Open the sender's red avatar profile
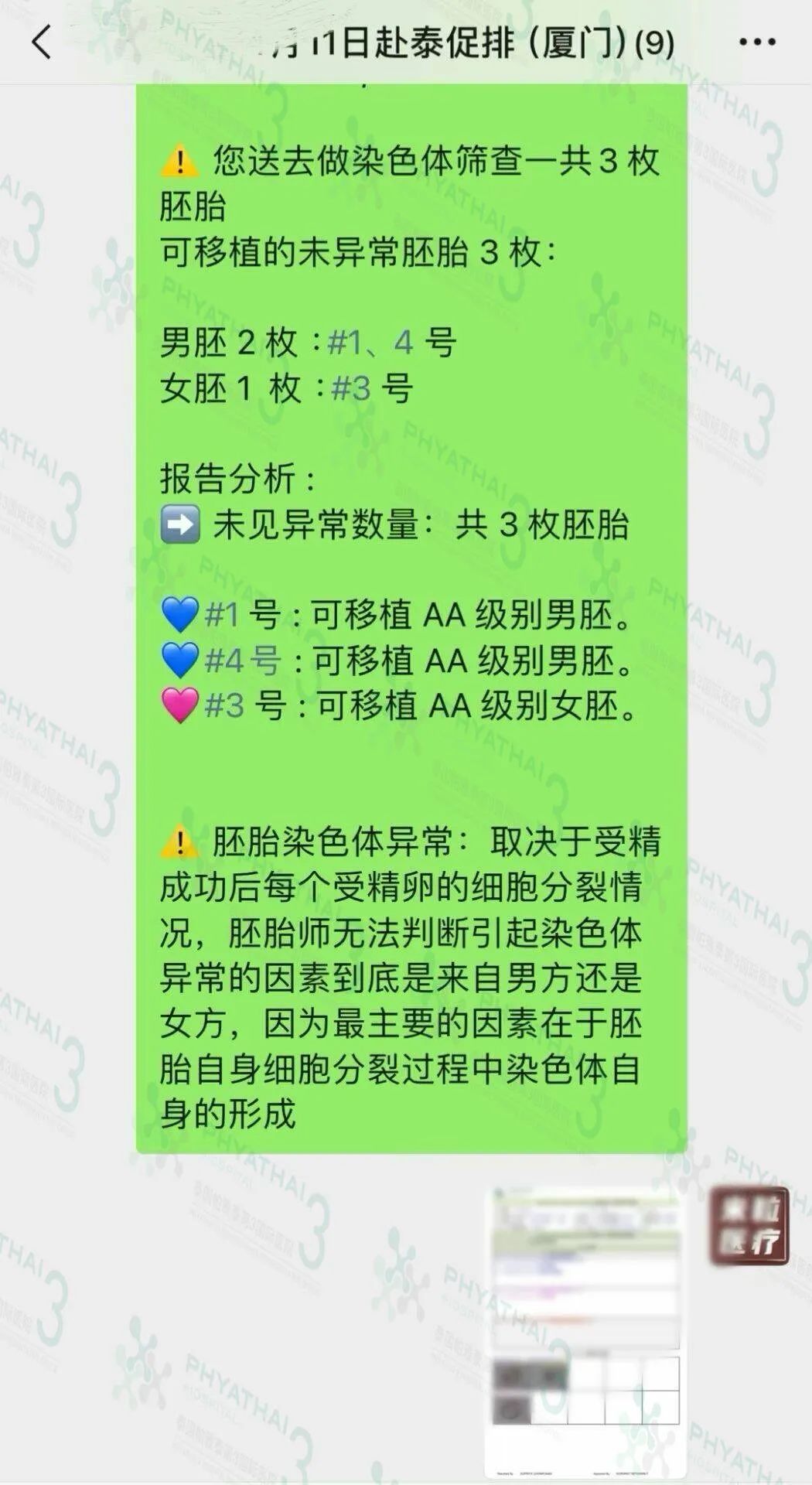The height and width of the screenshot is (1485, 812). [x=749, y=1227]
